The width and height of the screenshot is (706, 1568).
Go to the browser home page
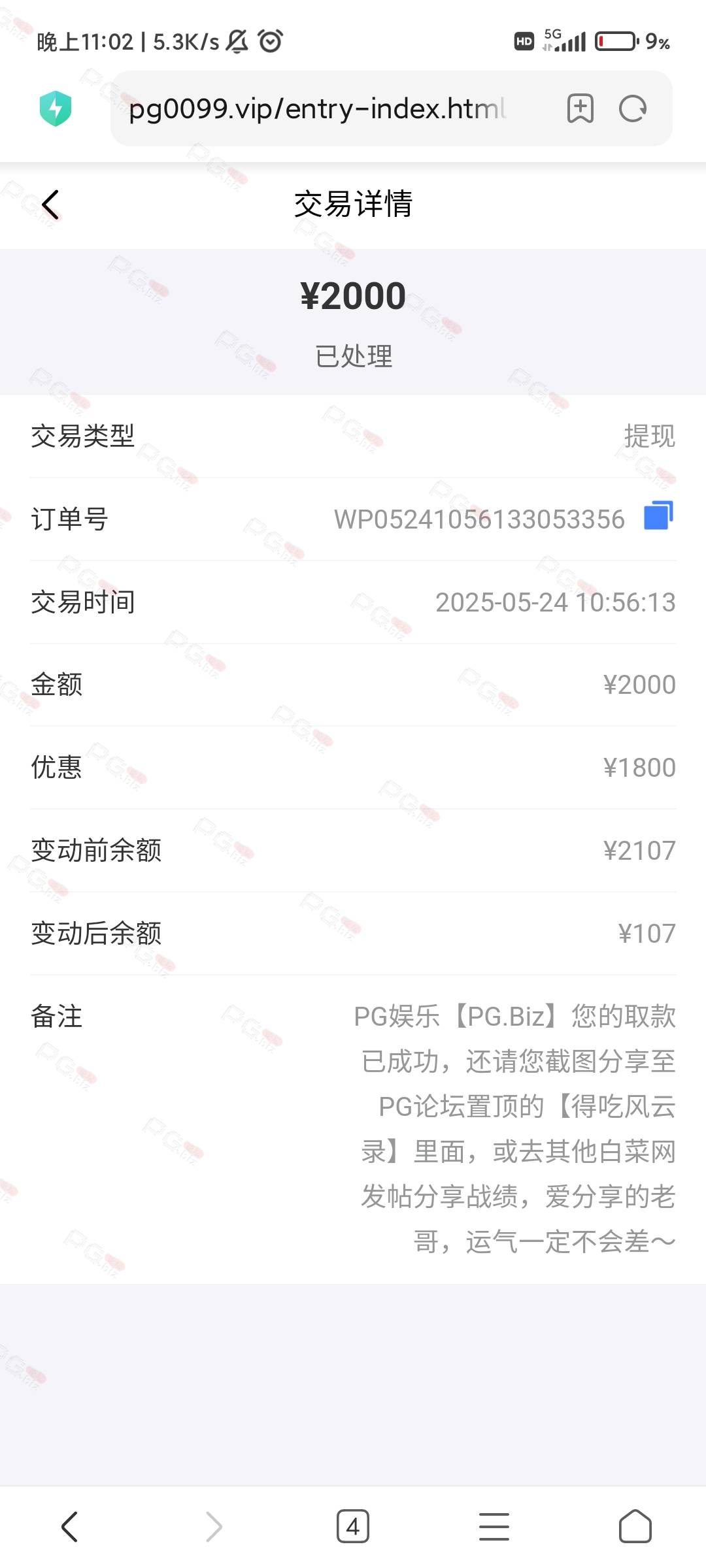(x=635, y=1527)
